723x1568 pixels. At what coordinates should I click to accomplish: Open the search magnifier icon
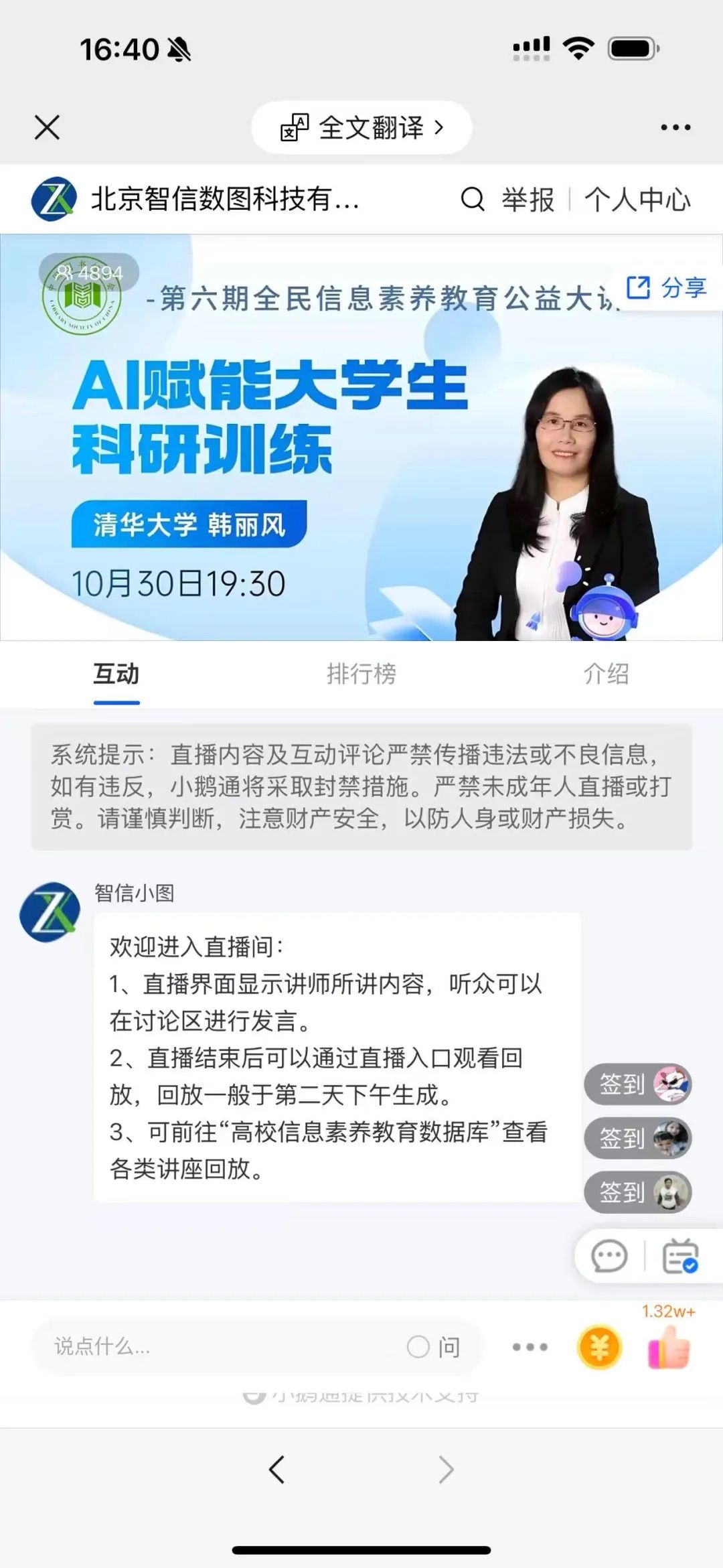tap(472, 200)
